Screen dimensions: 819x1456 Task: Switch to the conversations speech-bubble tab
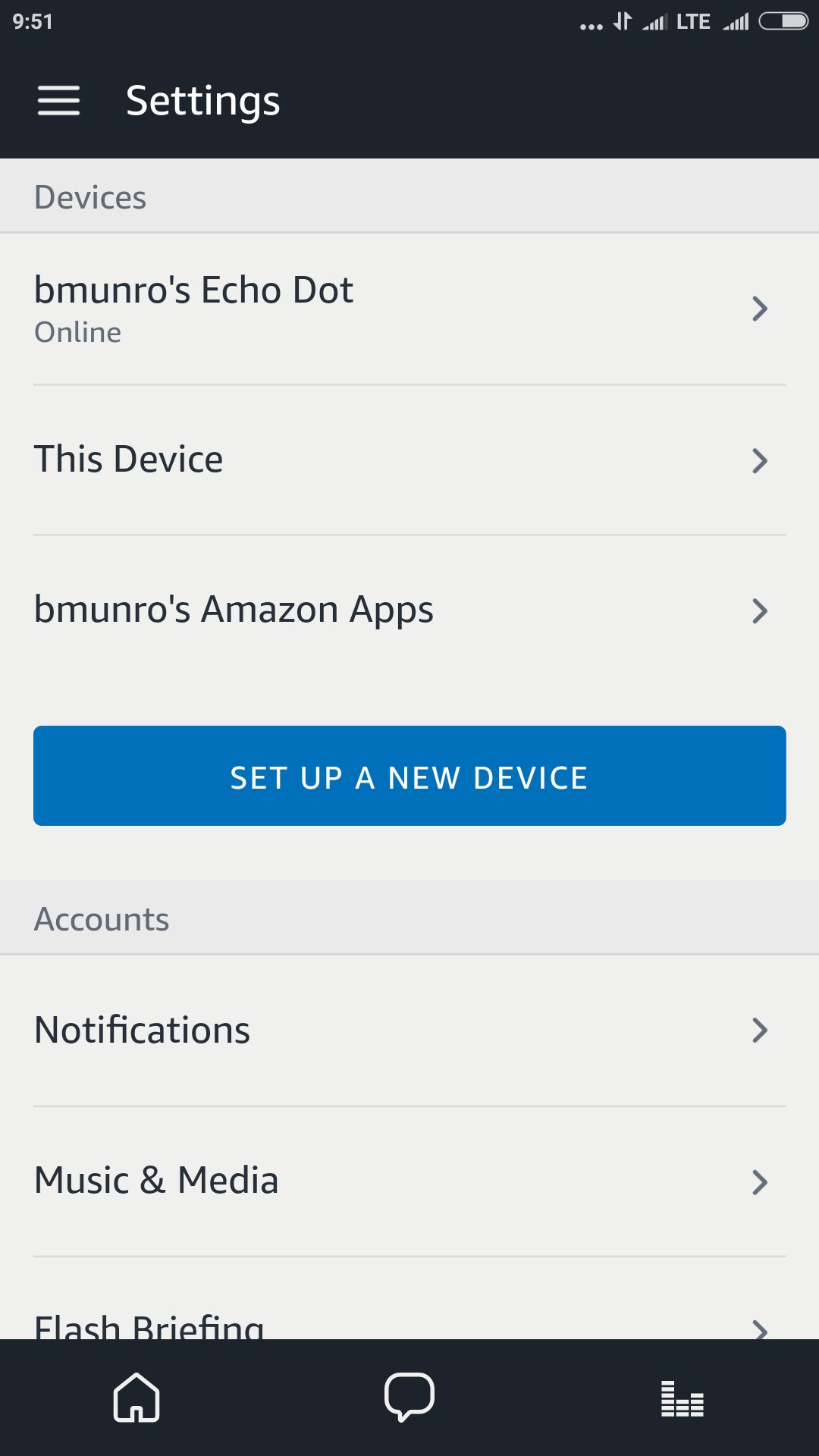[409, 1397]
